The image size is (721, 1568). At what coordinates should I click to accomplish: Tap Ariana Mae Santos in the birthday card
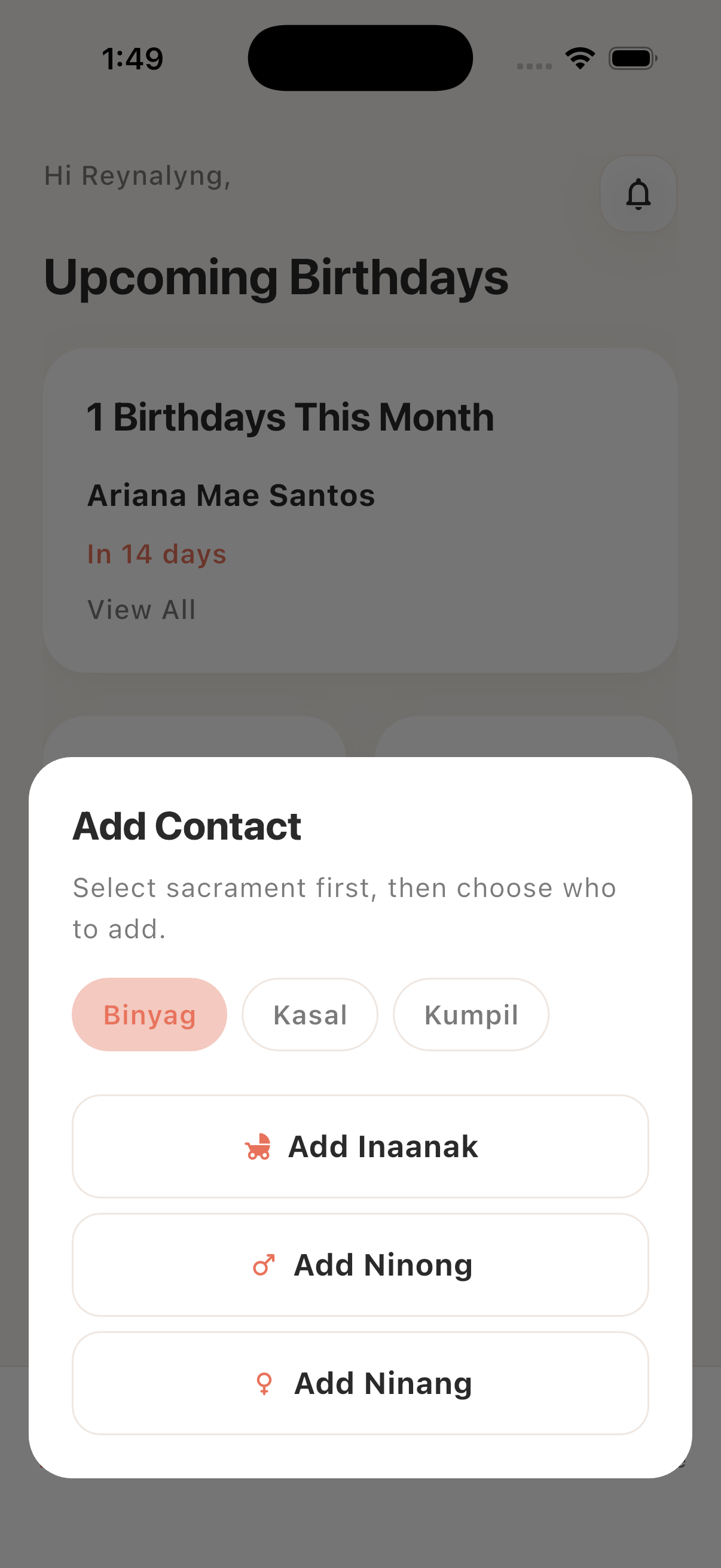tap(232, 495)
